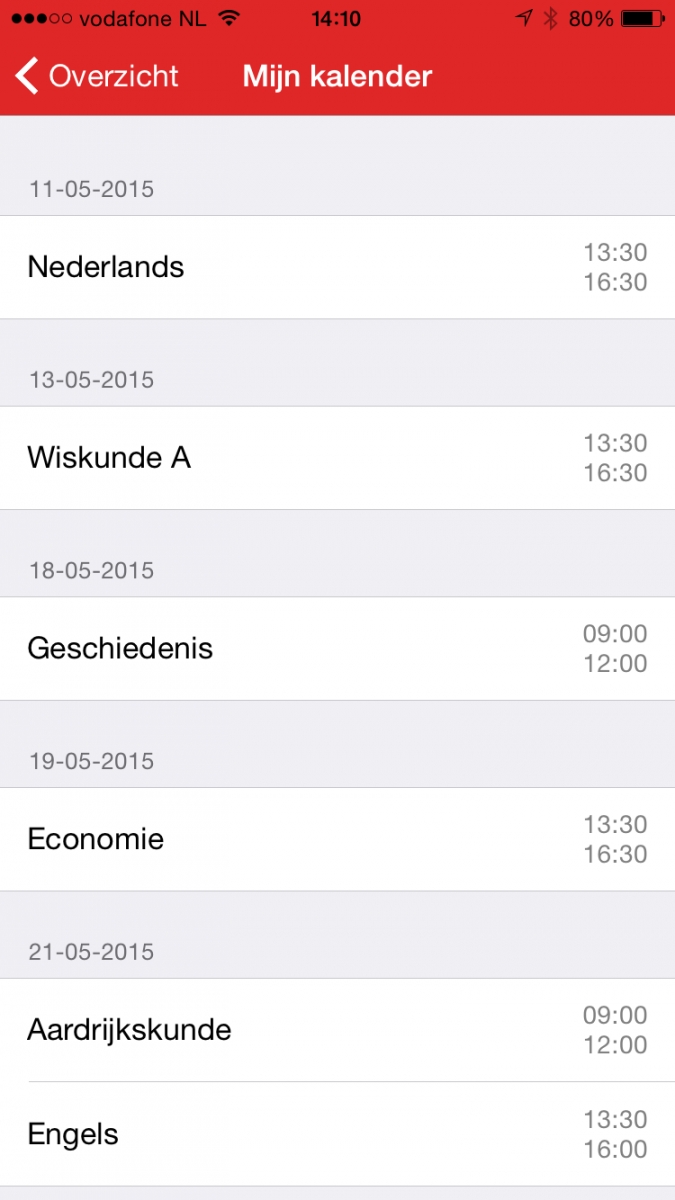Select the Geschiedenis row
Screen dimensions: 675x1200
tap(337, 649)
